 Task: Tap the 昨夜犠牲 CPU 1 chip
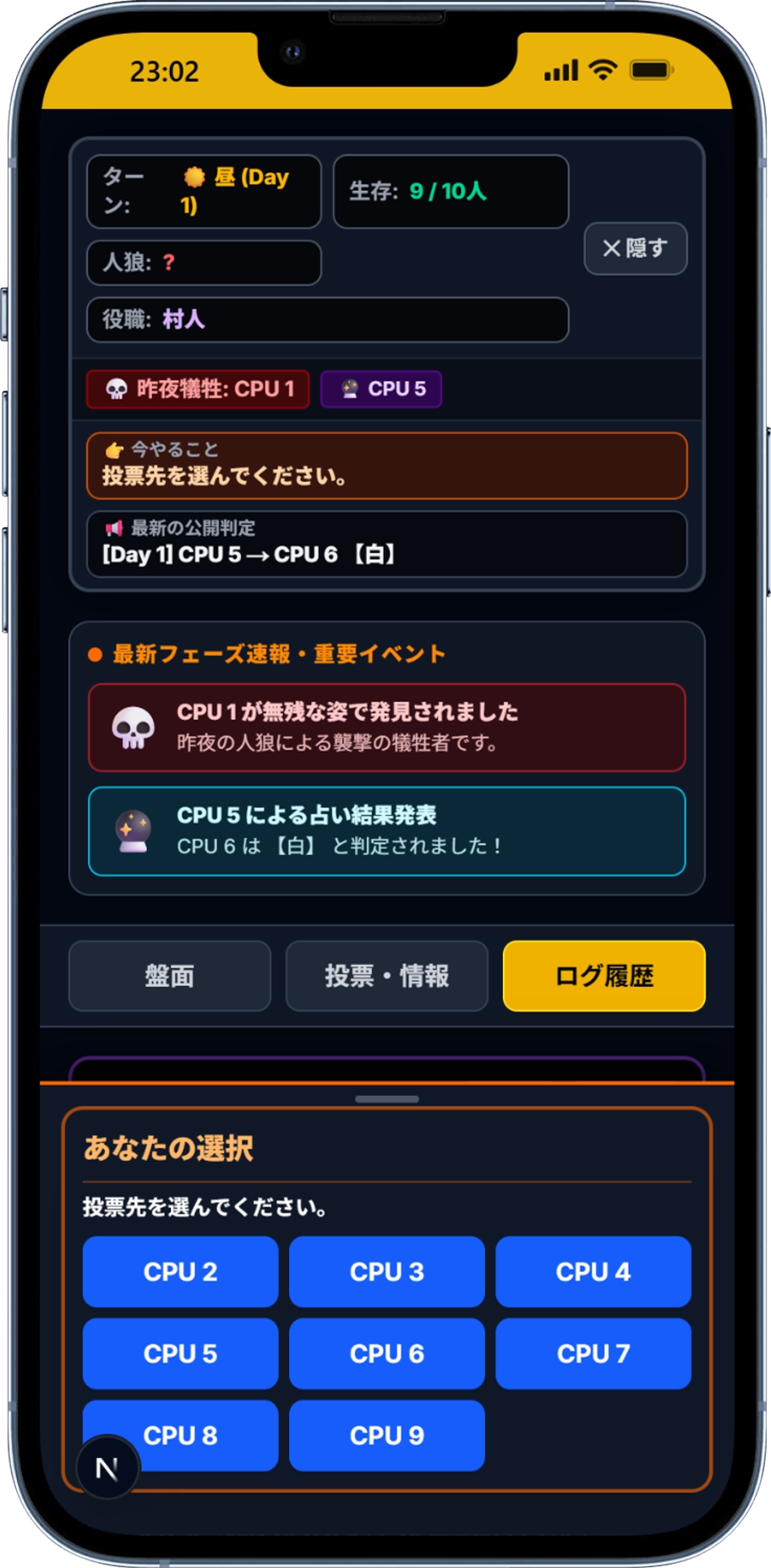(198, 389)
